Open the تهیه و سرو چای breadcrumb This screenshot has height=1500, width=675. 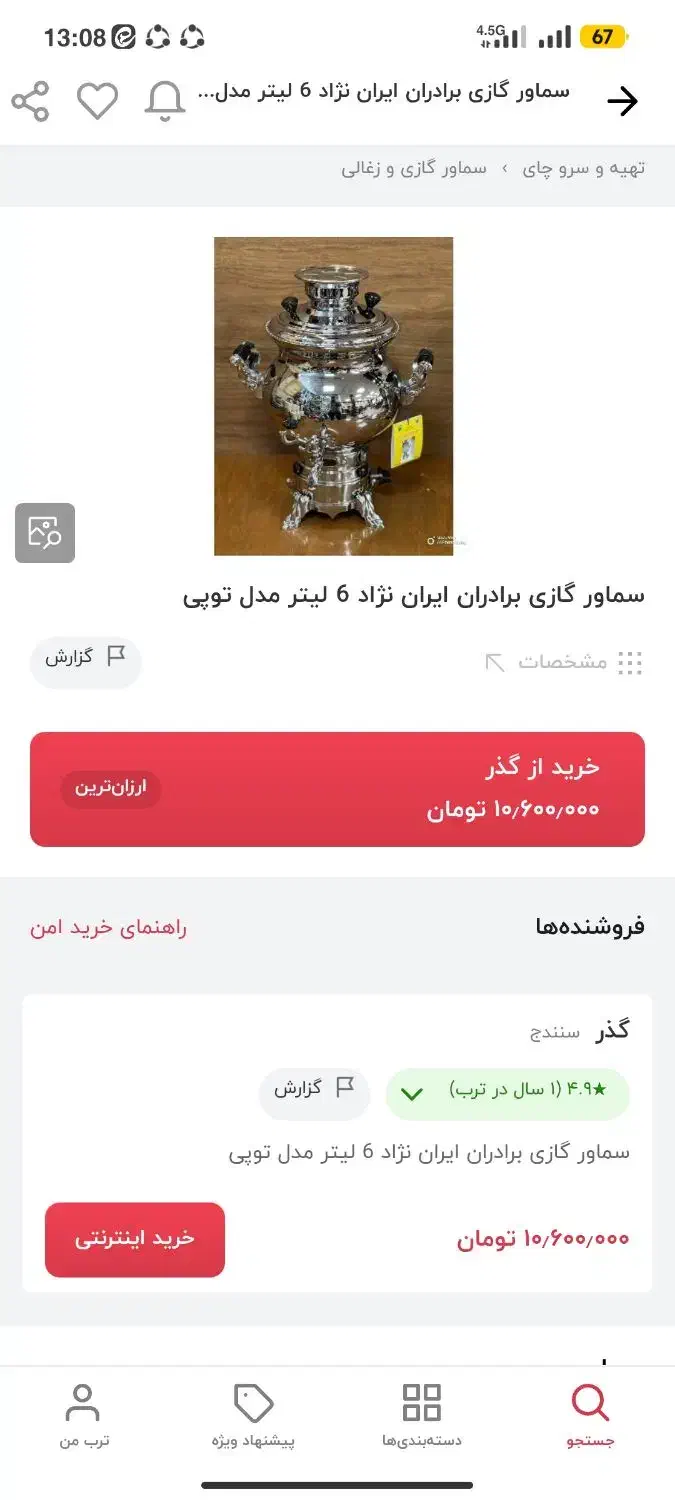click(x=583, y=168)
